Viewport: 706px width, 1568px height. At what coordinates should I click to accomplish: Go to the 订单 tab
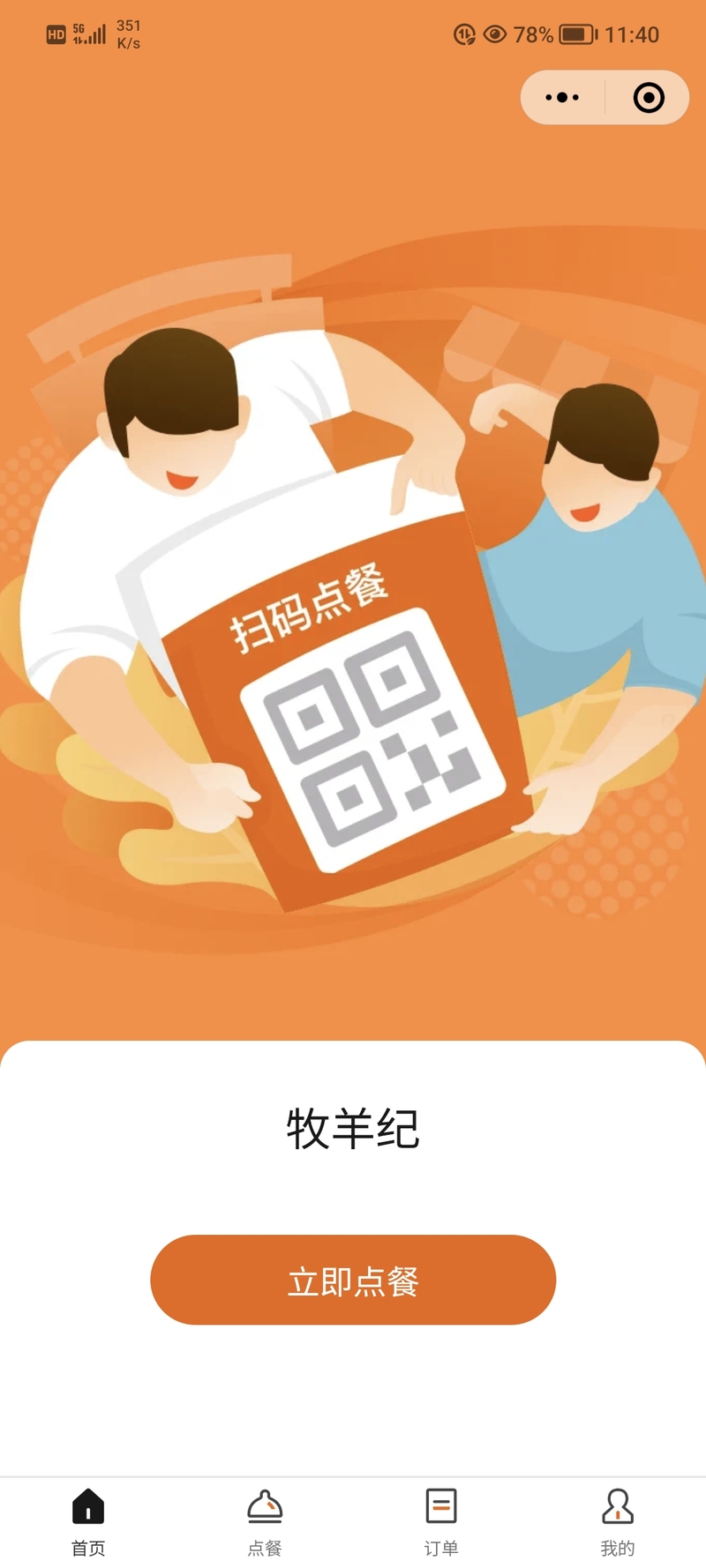pos(441,1523)
